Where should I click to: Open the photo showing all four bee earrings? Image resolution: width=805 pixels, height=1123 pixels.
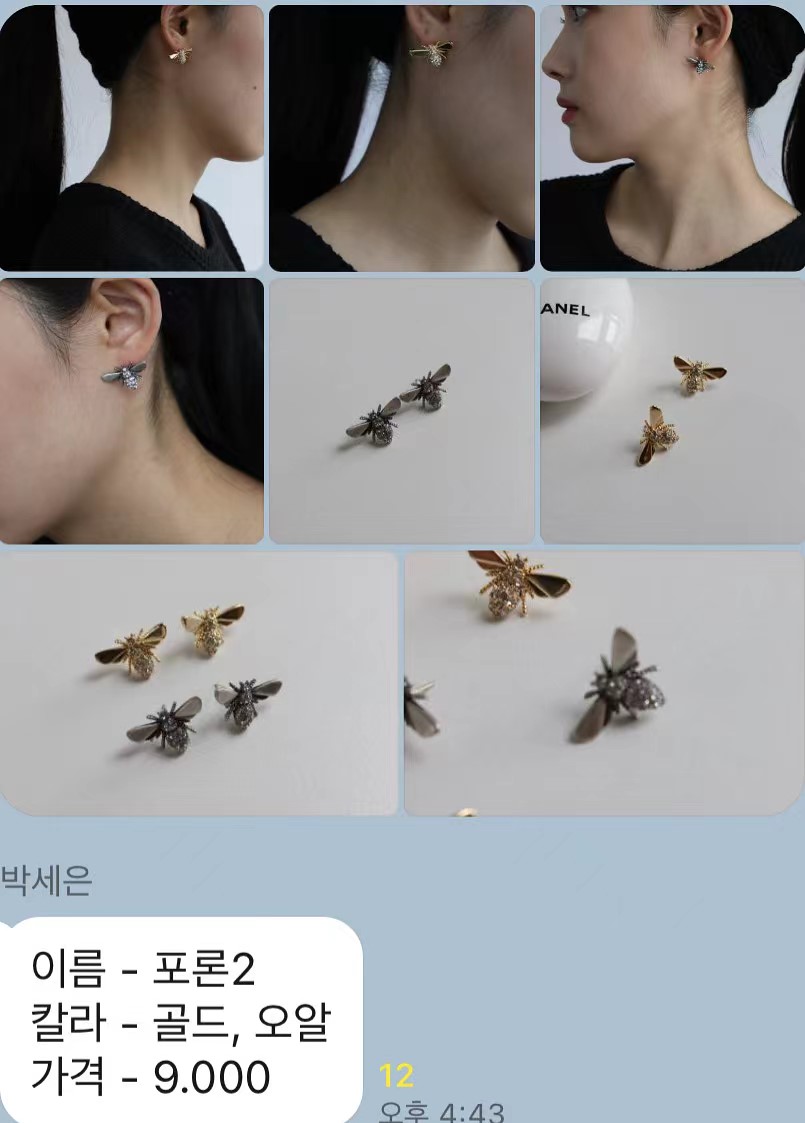click(x=200, y=683)
